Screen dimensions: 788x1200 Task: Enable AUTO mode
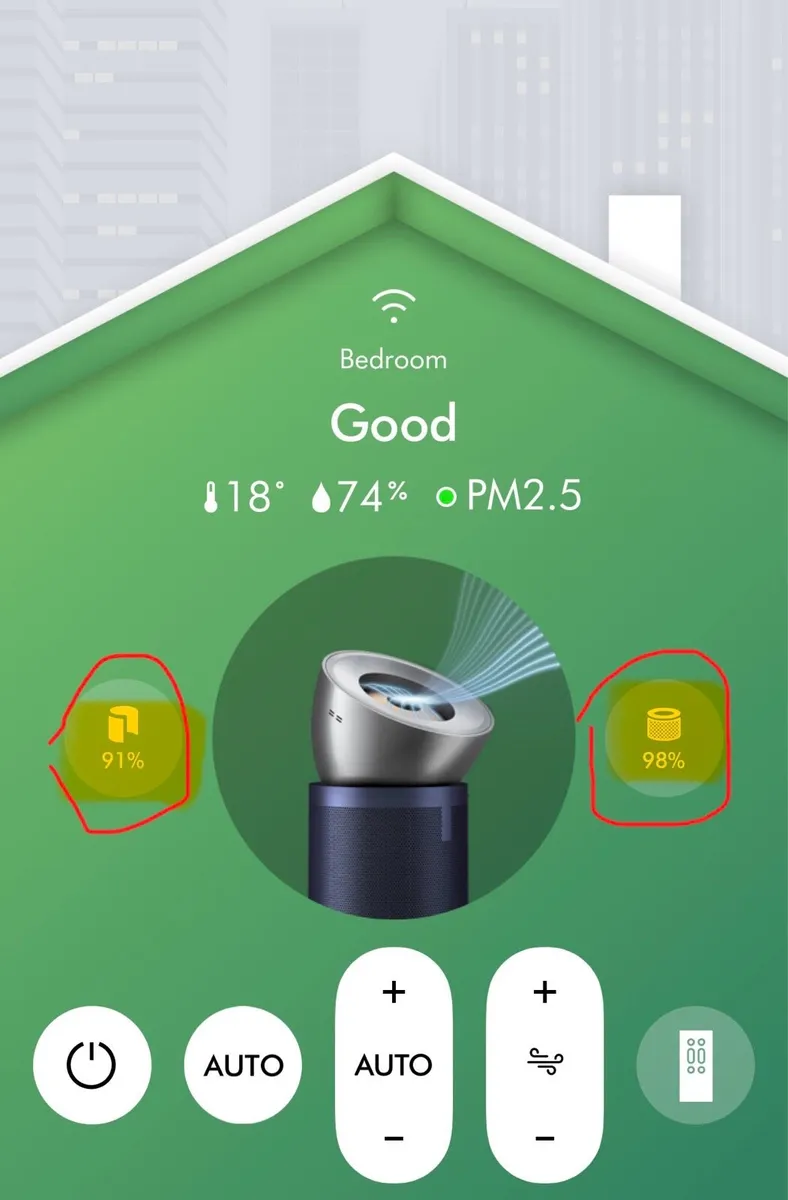[x=242, y=1063]
